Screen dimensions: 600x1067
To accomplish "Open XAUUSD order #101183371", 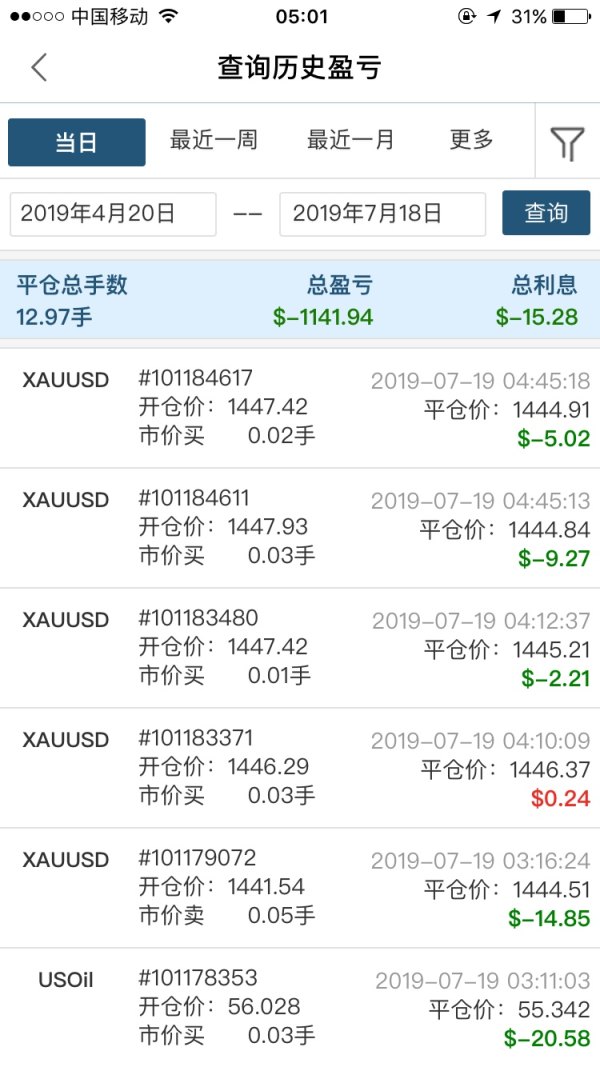I will [300, 768].
